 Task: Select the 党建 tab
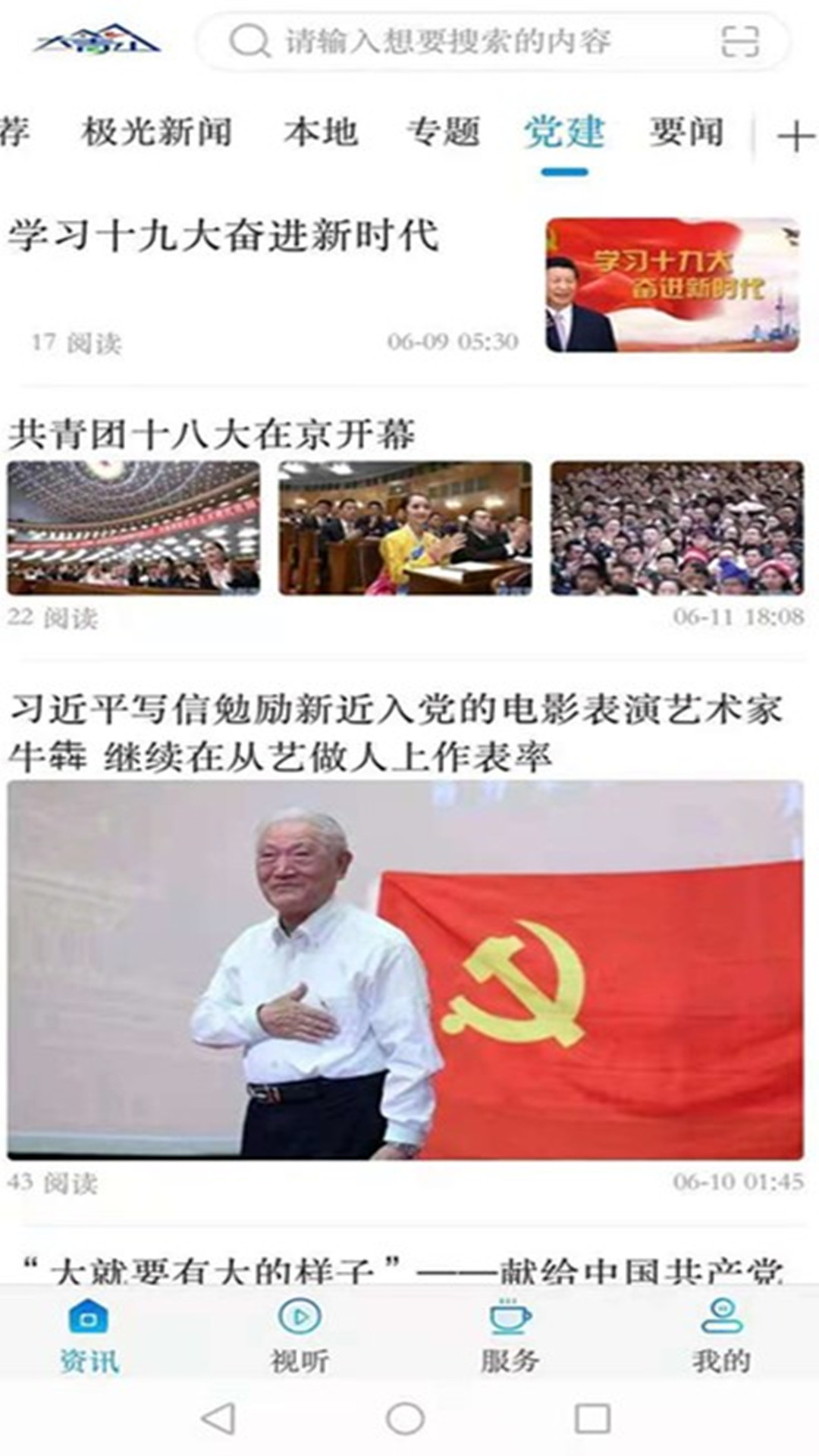click(564, 133)
